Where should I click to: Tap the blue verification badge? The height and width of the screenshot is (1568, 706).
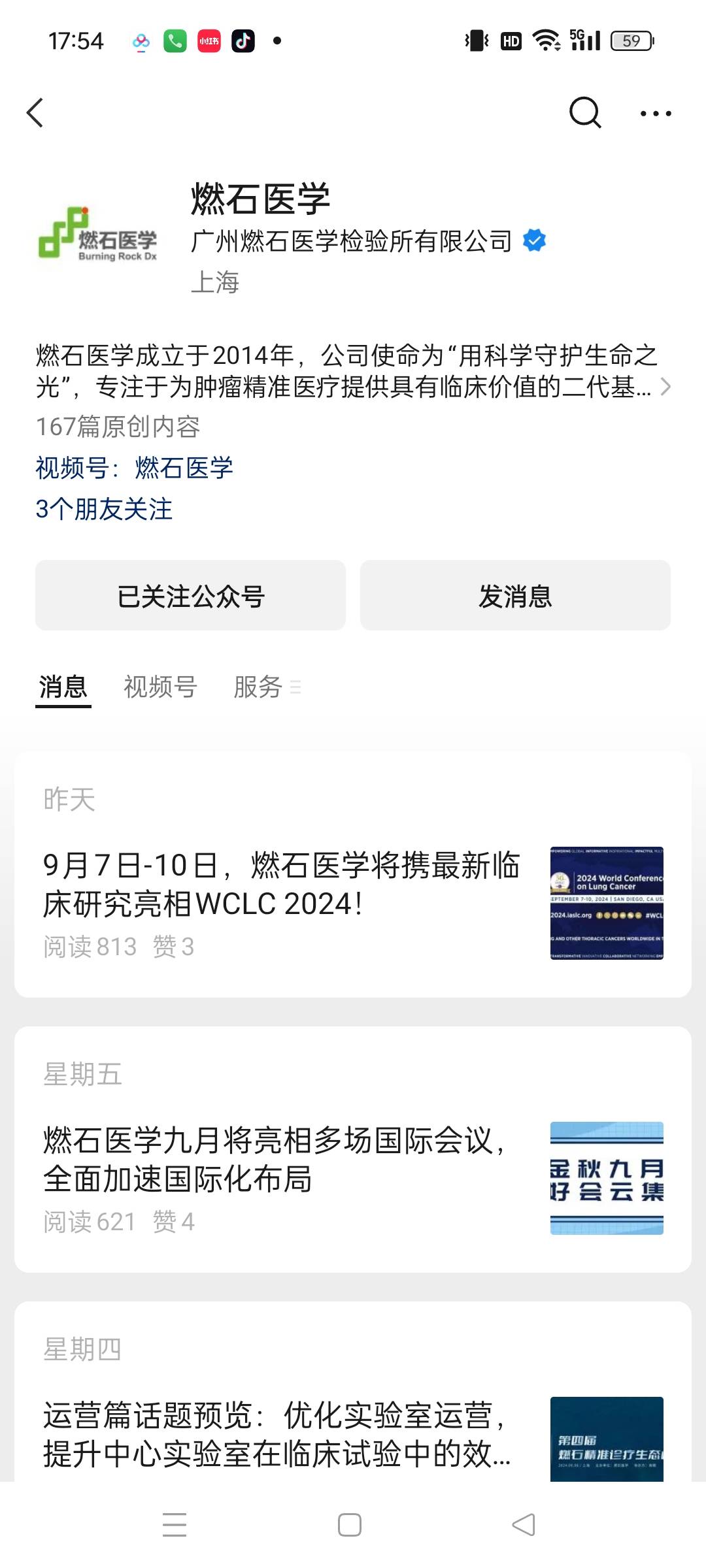[534, 240]
